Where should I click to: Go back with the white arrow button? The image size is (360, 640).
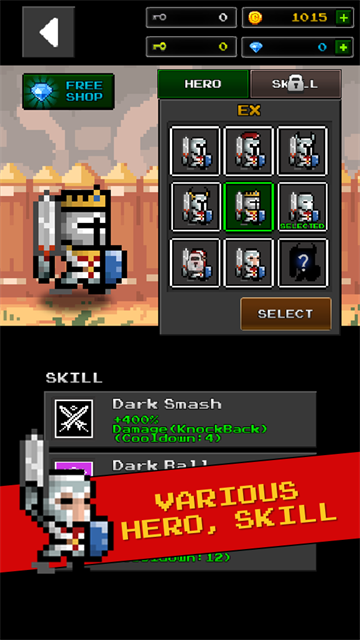pyautogui.click(x=49, y=32)
